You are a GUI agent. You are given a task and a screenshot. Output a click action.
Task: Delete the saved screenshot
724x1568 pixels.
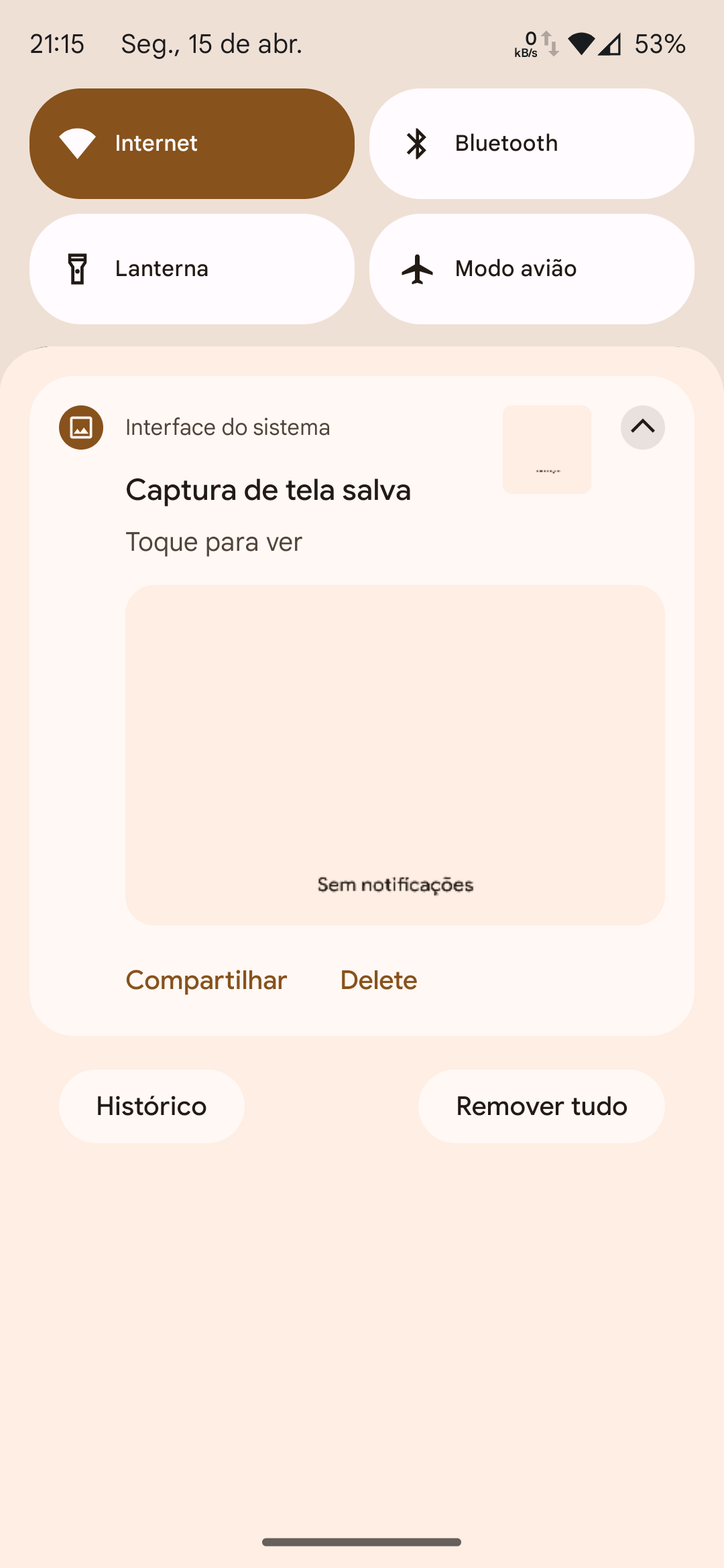coord(377,980)
